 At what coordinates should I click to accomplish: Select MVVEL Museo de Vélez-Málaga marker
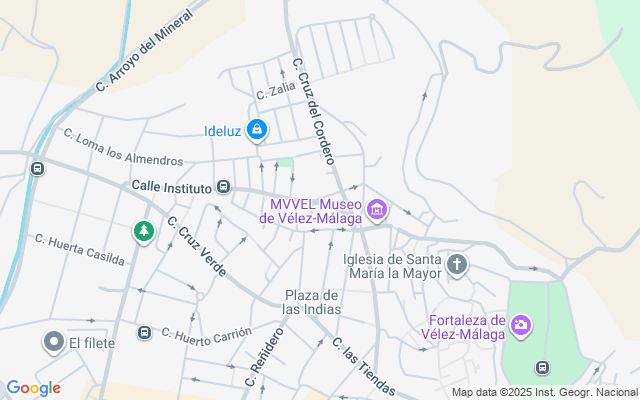(377, 209)
